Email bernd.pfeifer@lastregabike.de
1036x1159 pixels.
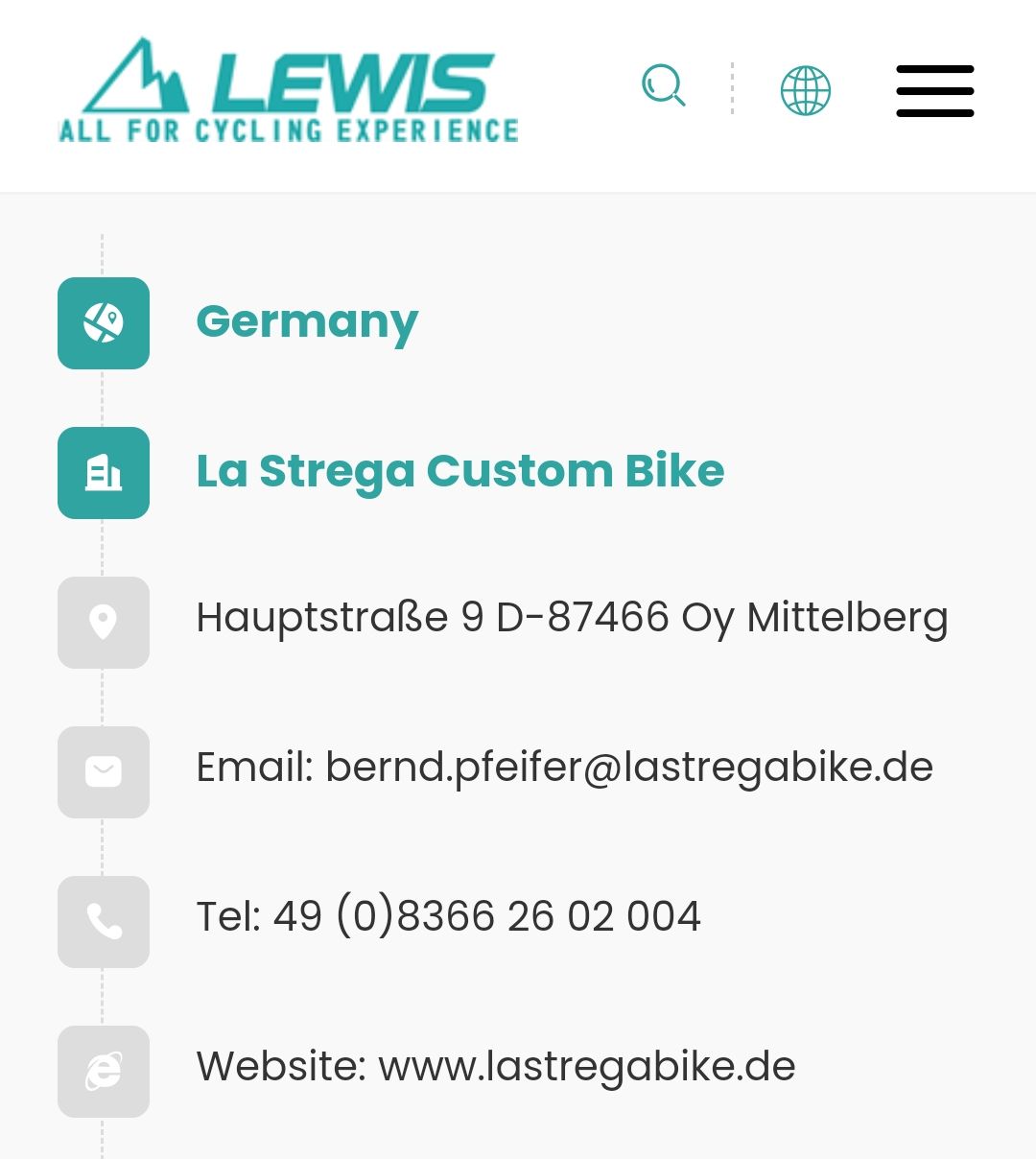point(628,768)
